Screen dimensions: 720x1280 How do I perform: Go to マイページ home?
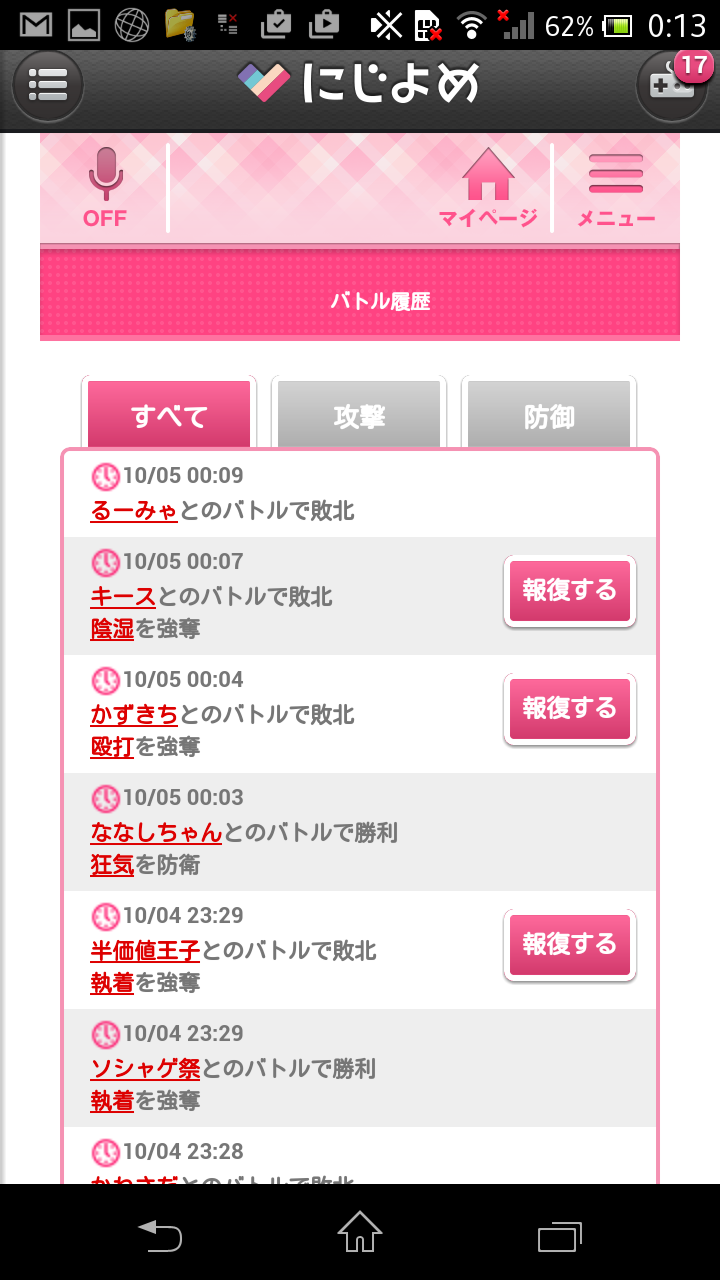pyautogui.click(x=488, y=188)
